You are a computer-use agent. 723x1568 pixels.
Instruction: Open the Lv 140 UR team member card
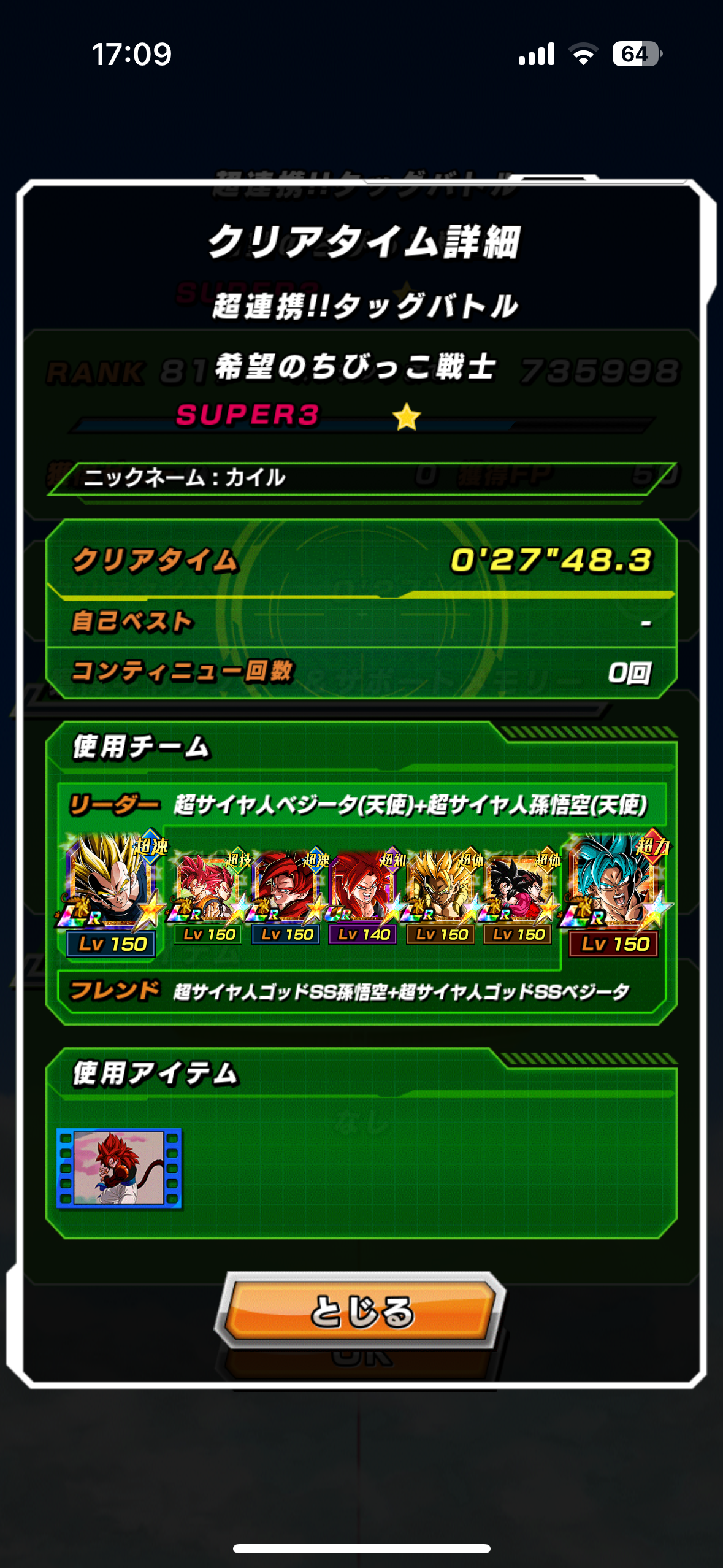click(363, 893)
